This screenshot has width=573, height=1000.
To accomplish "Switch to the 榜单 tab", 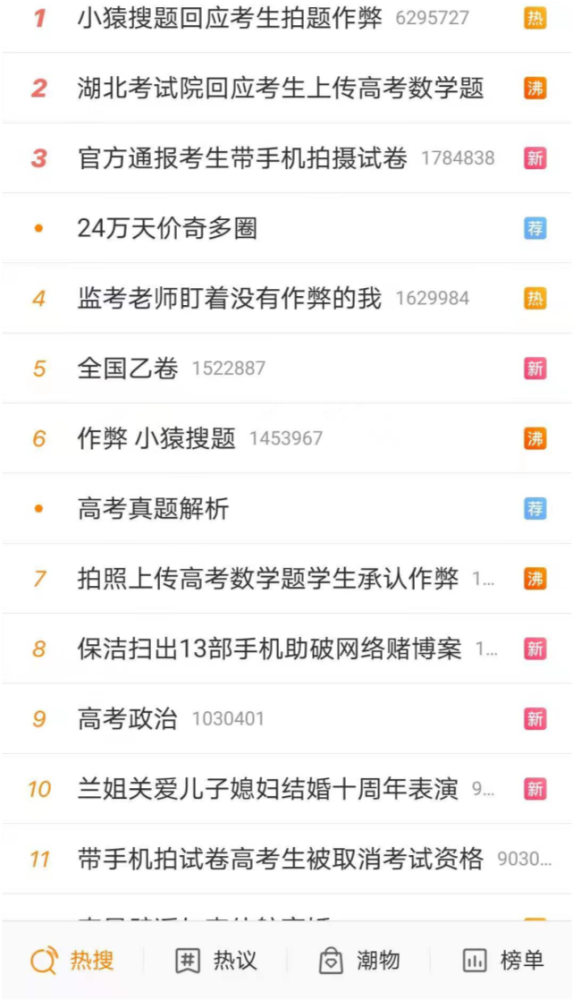I will [x=503, y=960].
